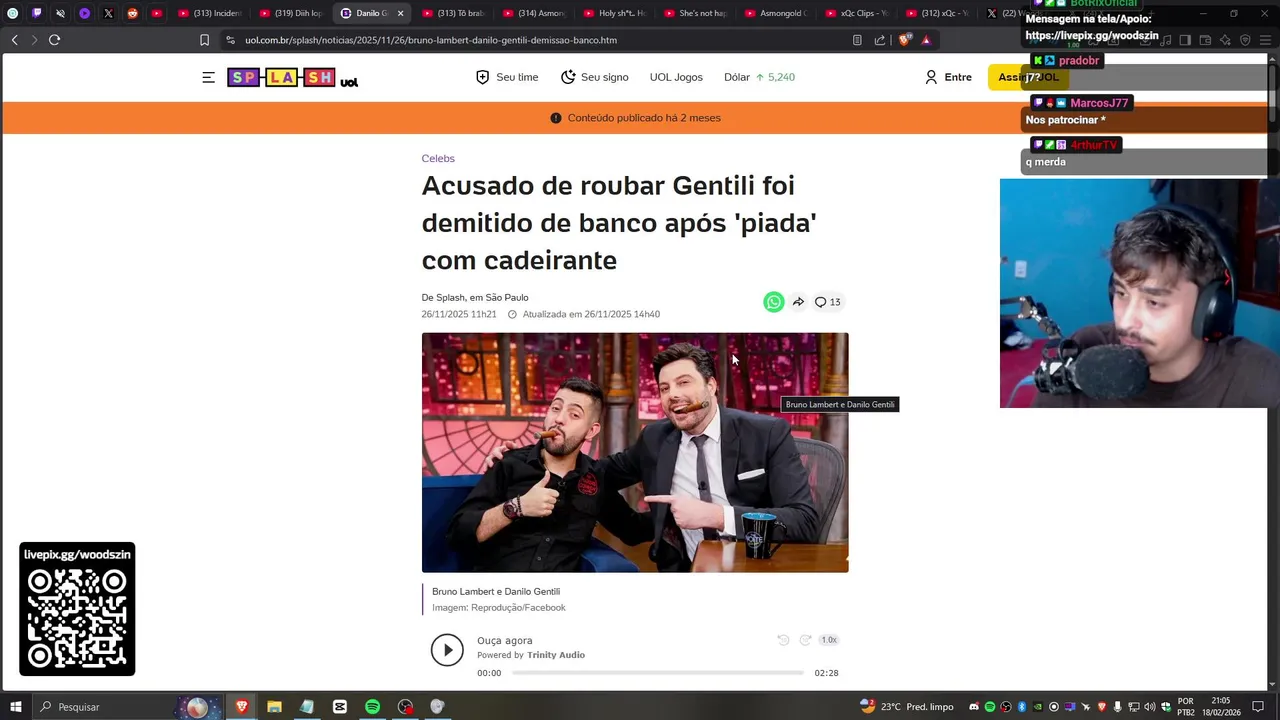The width and height of the screenshot is (1280, 720).
Task: Focus the uol.com.br address bar
Action: [x=430, y=40]
